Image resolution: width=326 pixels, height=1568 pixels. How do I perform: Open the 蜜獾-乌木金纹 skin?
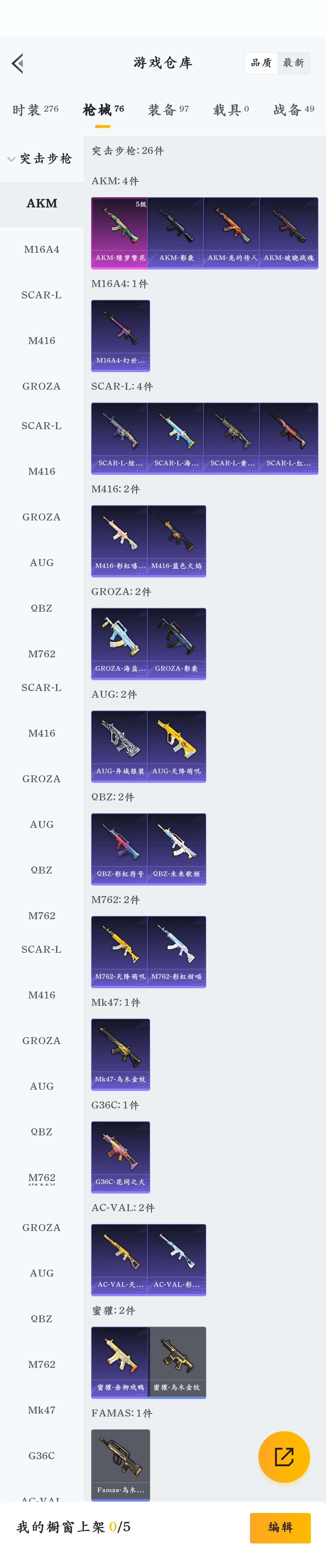[x=176, y=1362]
